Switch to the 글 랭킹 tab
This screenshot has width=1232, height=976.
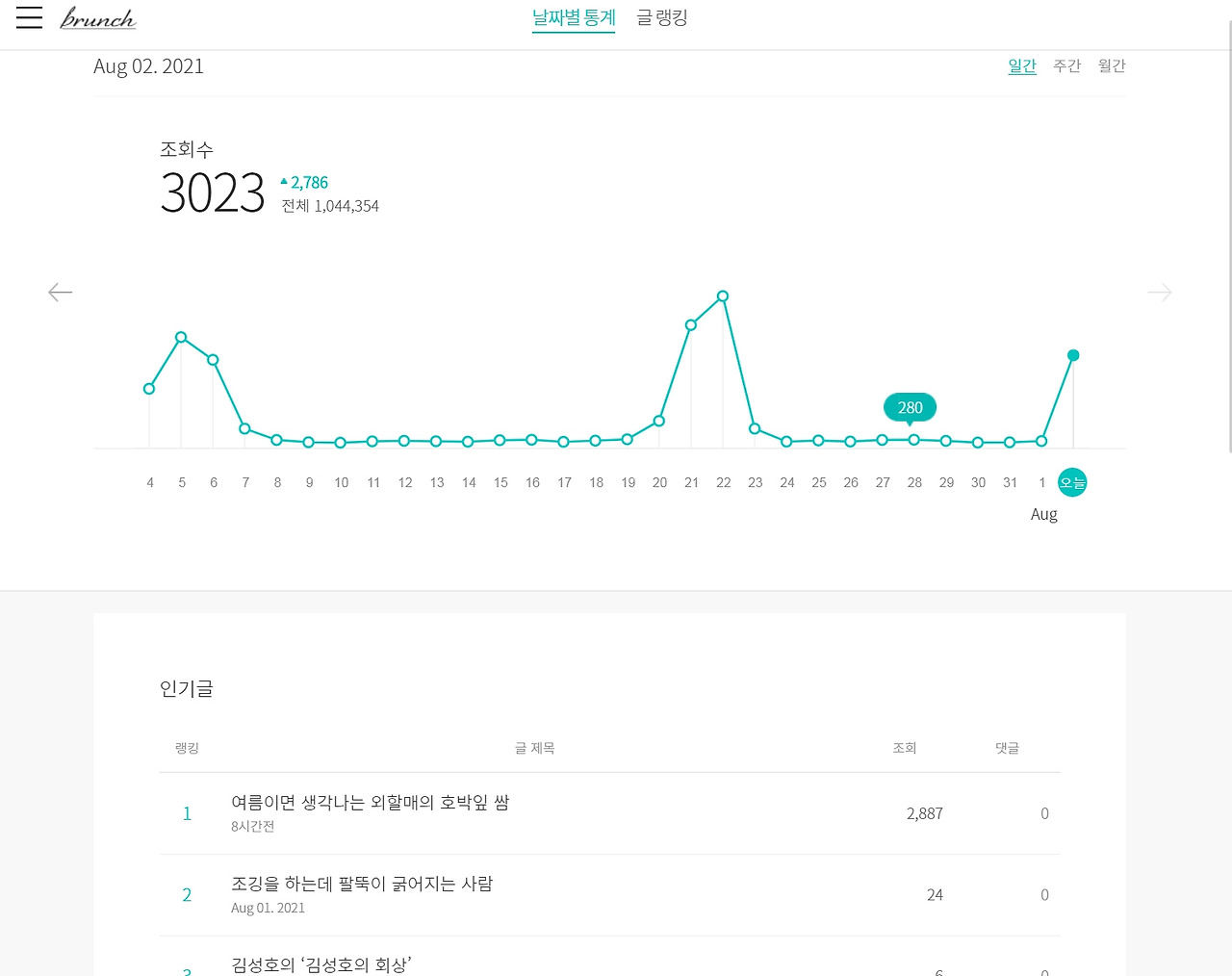pos(662,17)
